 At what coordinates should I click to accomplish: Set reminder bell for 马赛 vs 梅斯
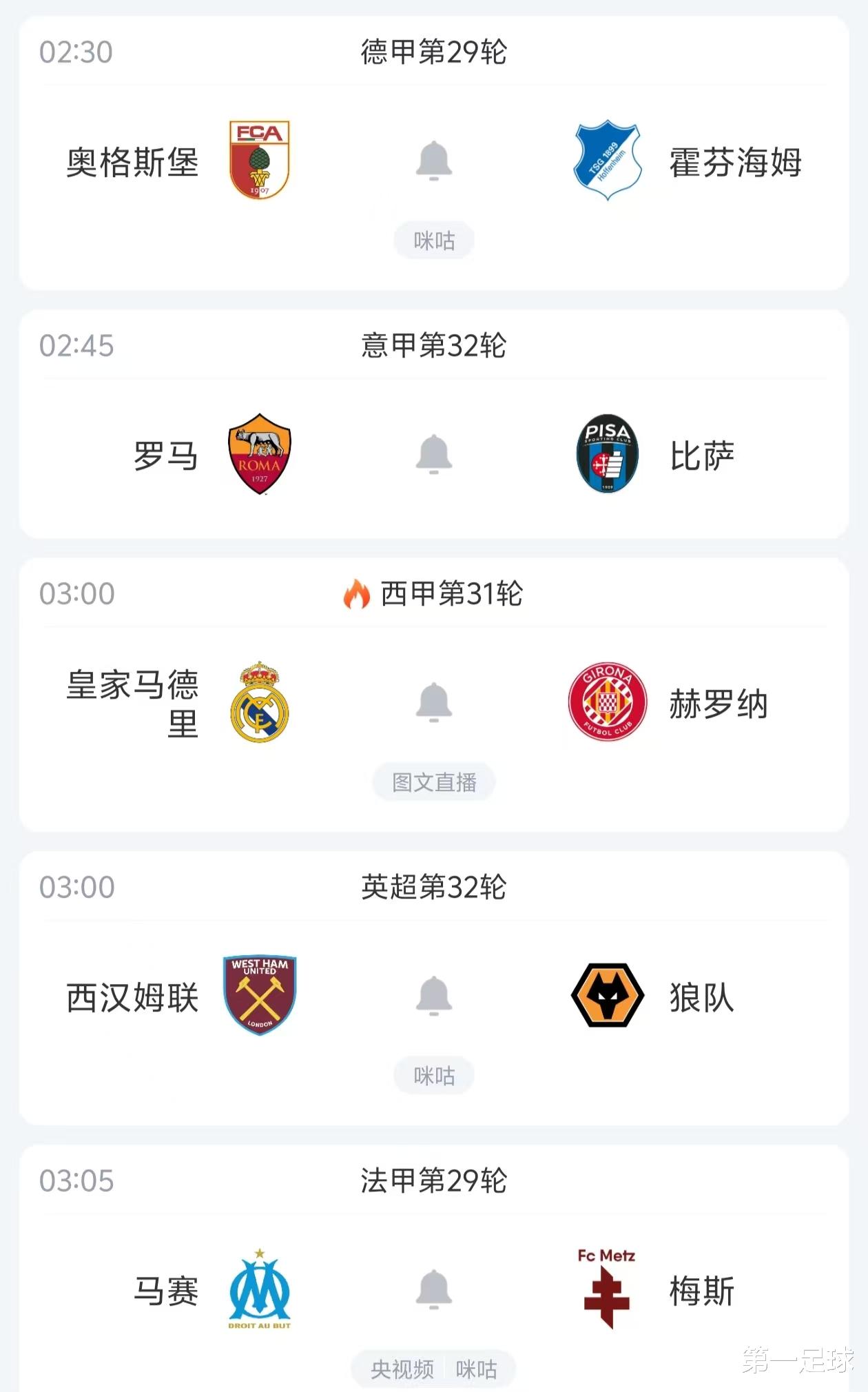tap(434, 1289)
